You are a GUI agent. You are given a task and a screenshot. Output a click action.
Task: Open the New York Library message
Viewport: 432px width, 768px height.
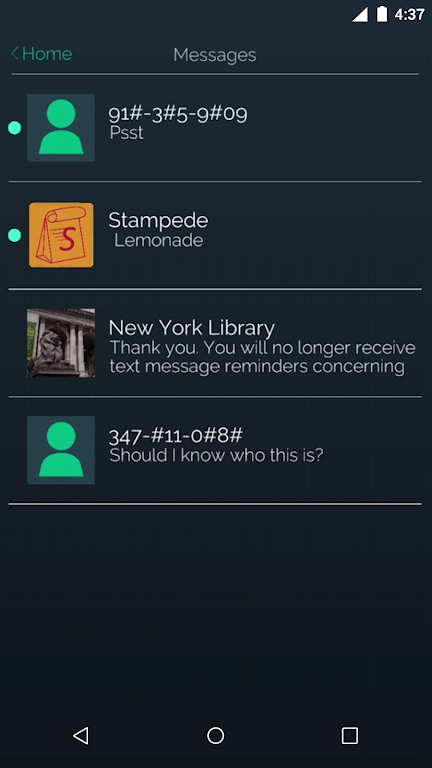(x=215, y=343)
